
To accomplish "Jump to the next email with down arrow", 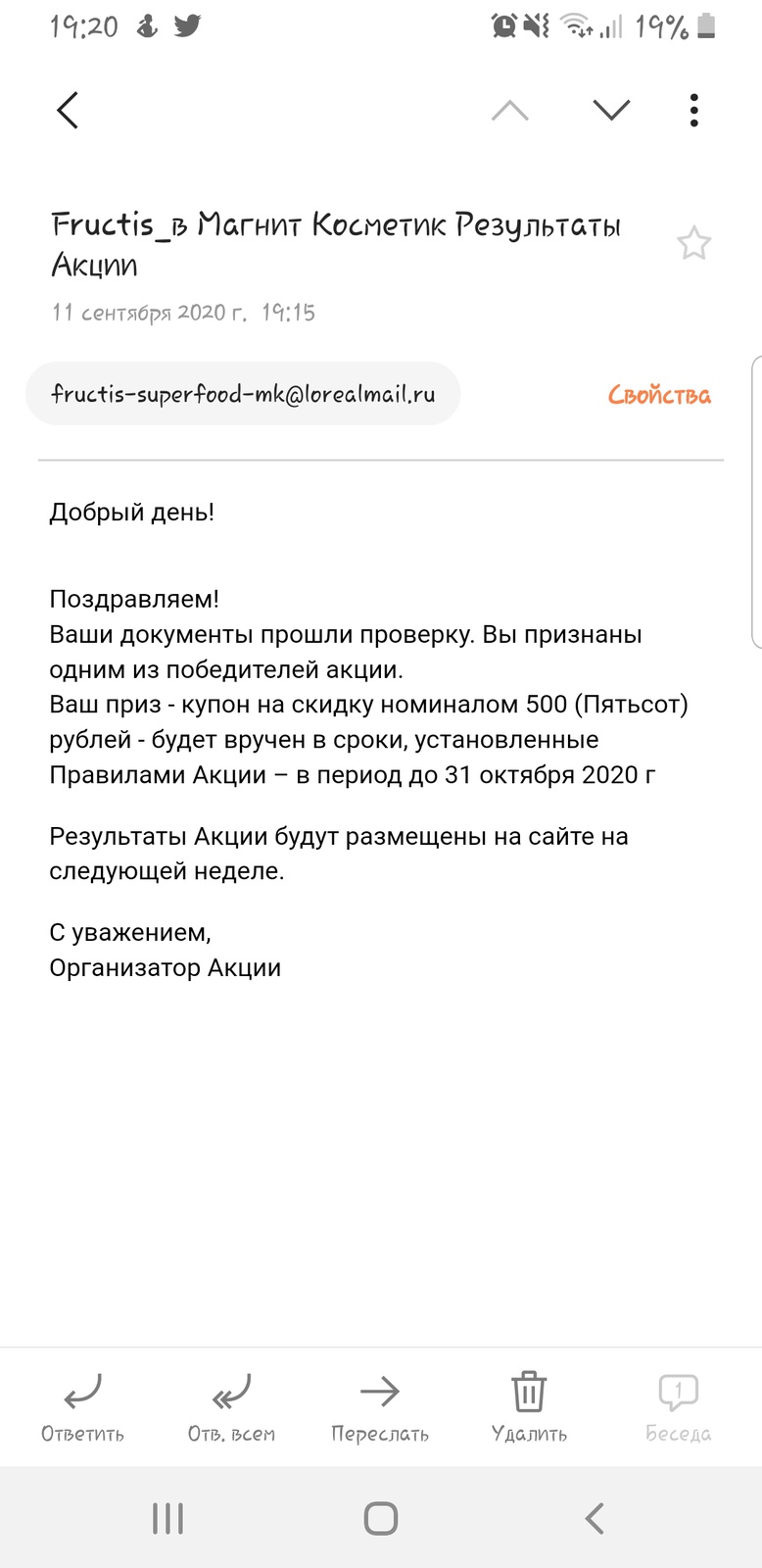I will 611,110.
